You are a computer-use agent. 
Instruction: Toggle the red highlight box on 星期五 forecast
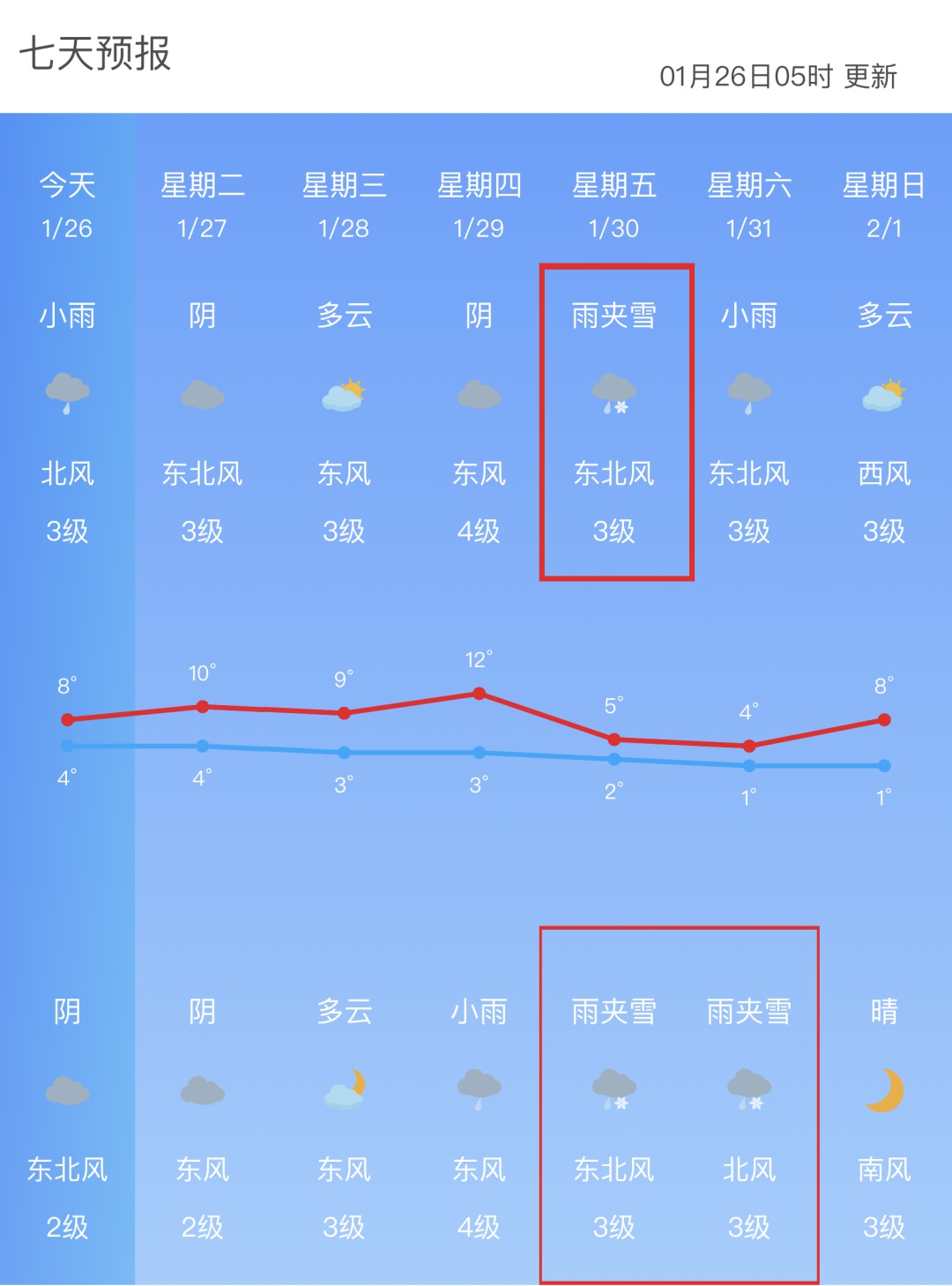pos(616,421)
